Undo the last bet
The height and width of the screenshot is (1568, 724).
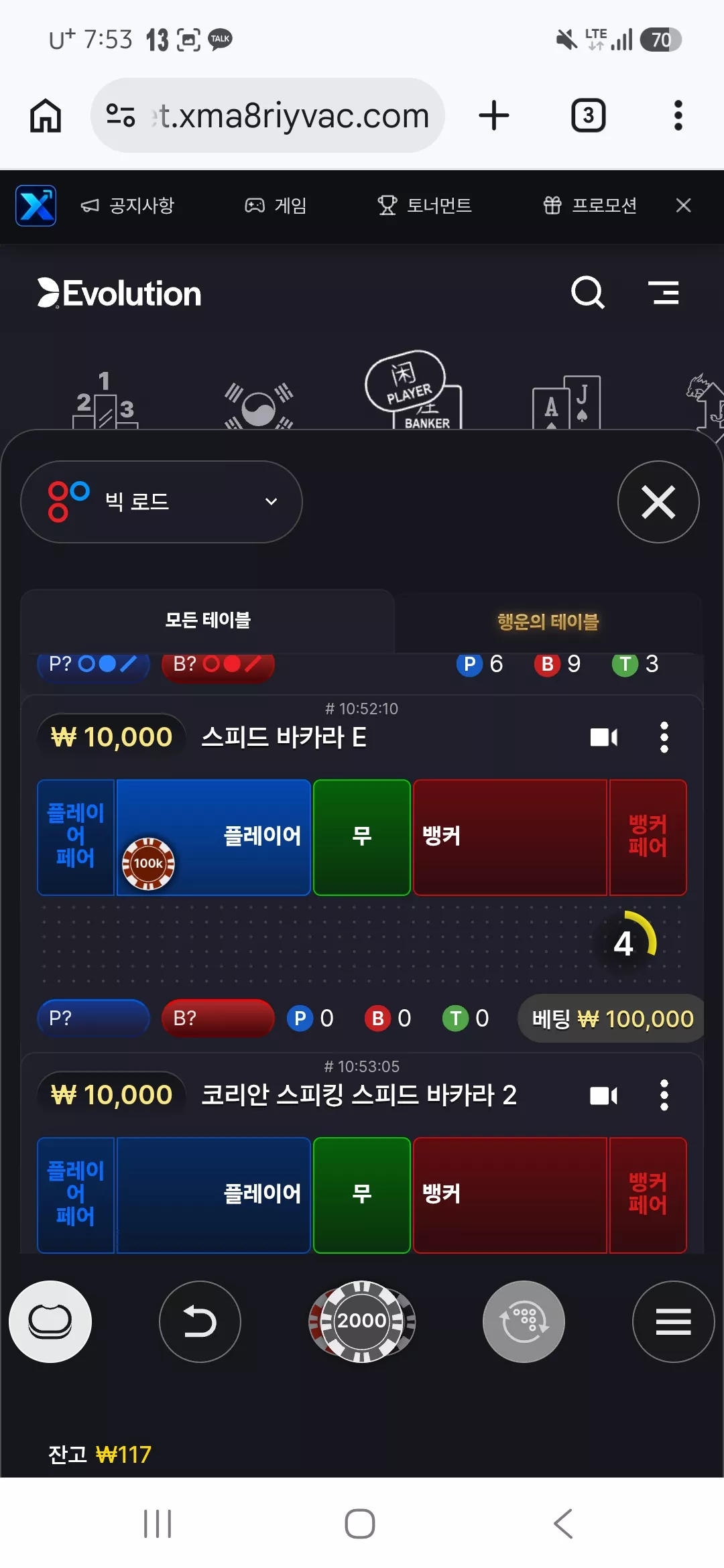click(x=200, y=1321)
